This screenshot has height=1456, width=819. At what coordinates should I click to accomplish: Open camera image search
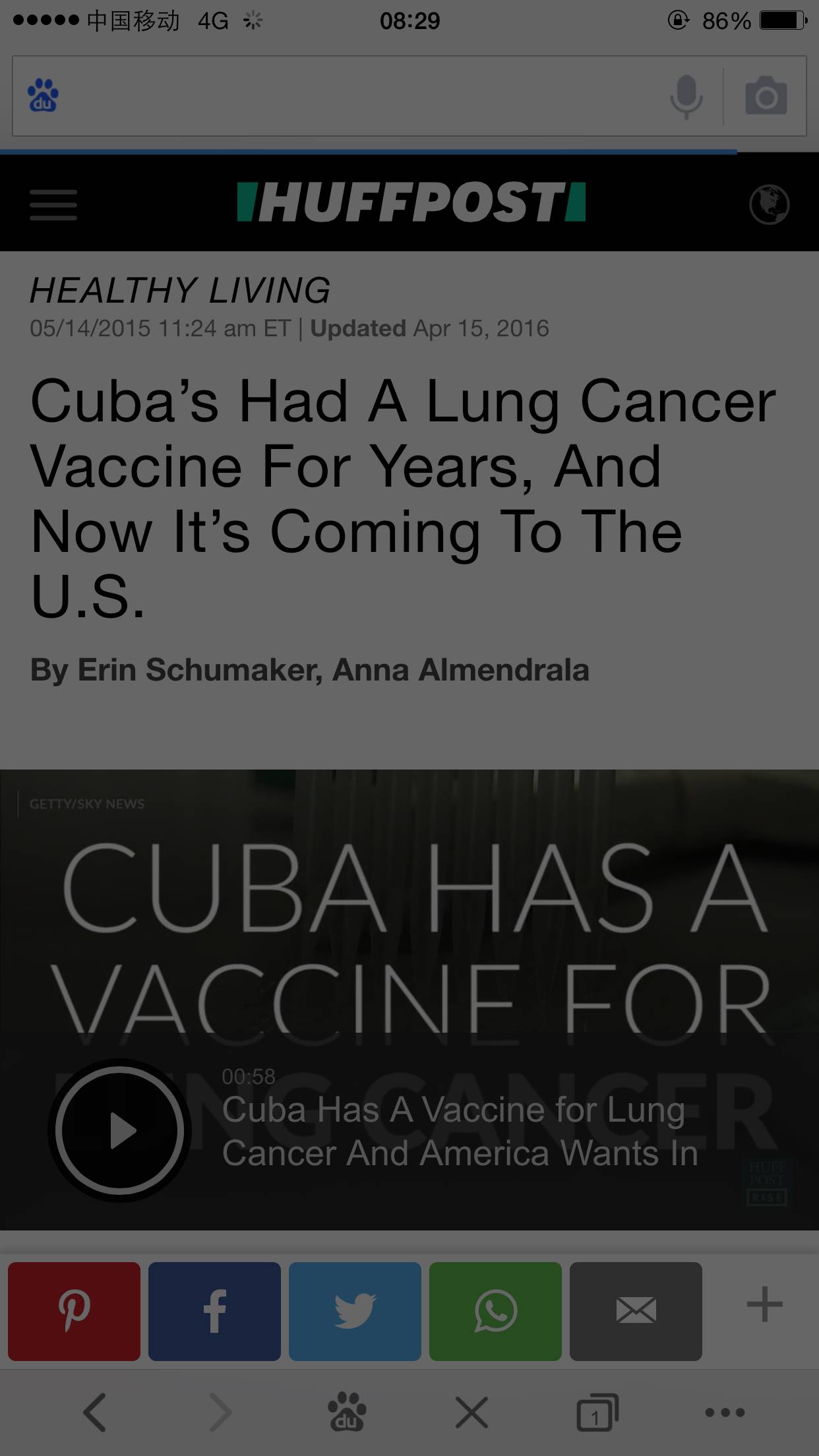click(x=766, y=96)
